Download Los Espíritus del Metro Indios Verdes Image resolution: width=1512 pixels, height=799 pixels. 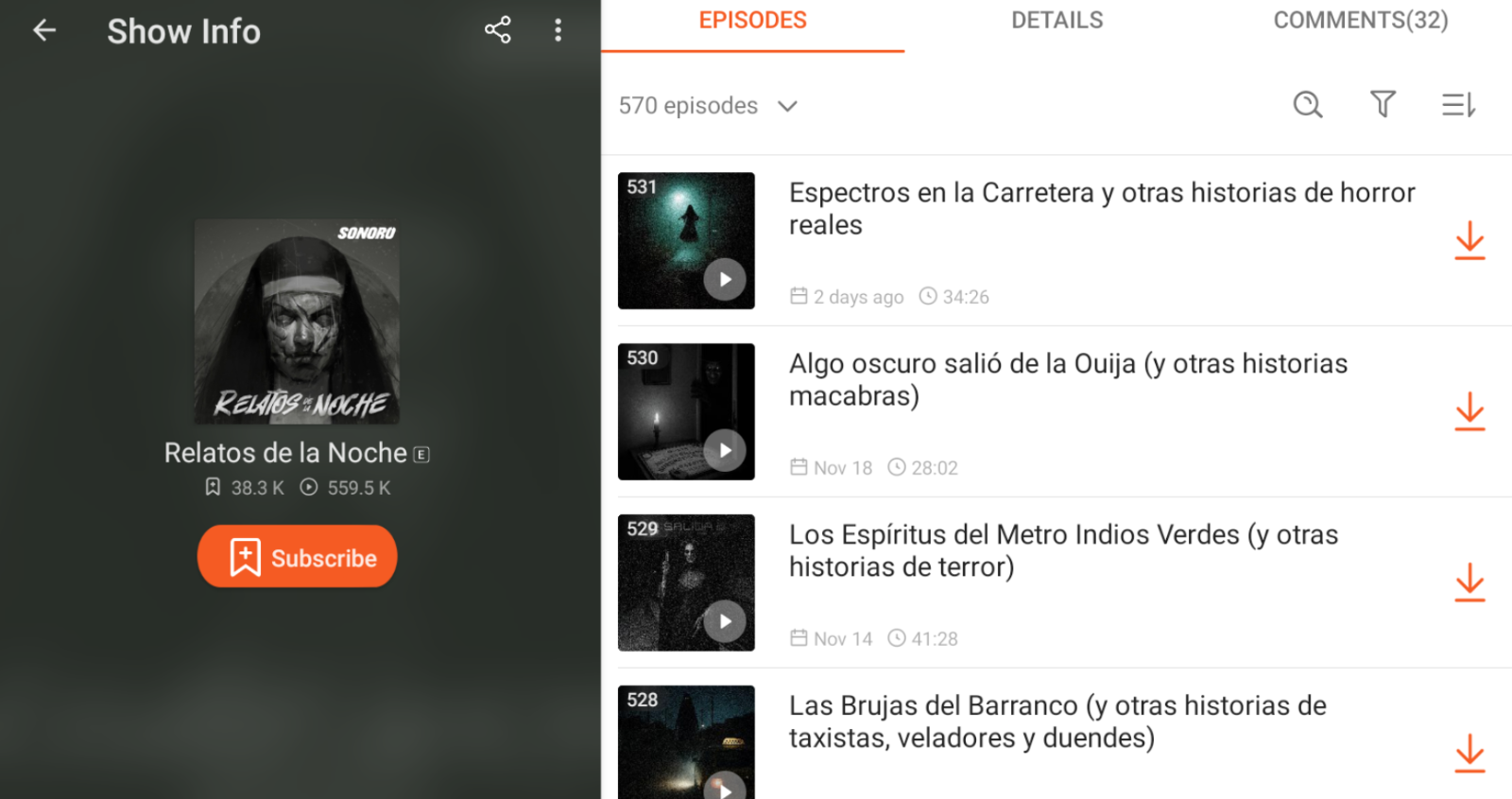(x=1469, y=583)
